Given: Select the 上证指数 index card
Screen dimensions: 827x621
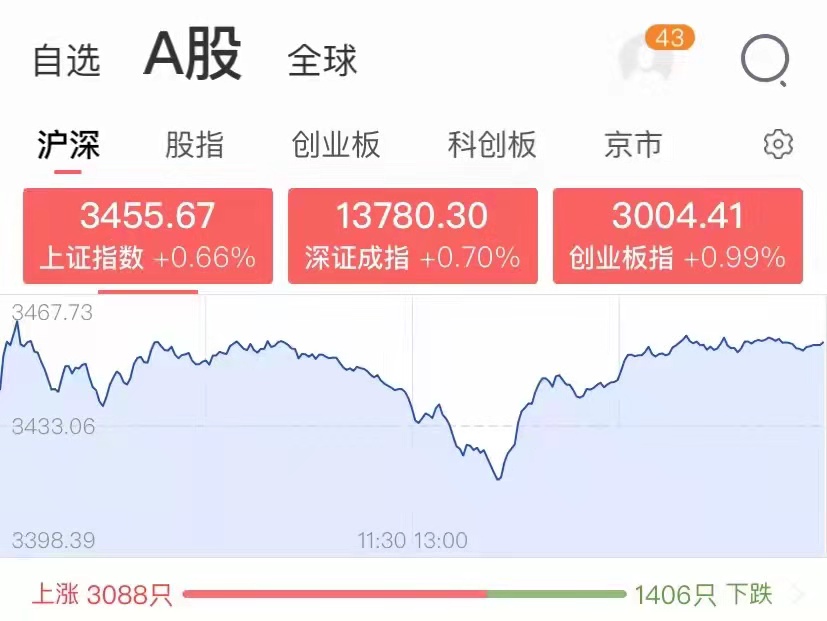Looking at the screenshot, I should pos(148,236).
